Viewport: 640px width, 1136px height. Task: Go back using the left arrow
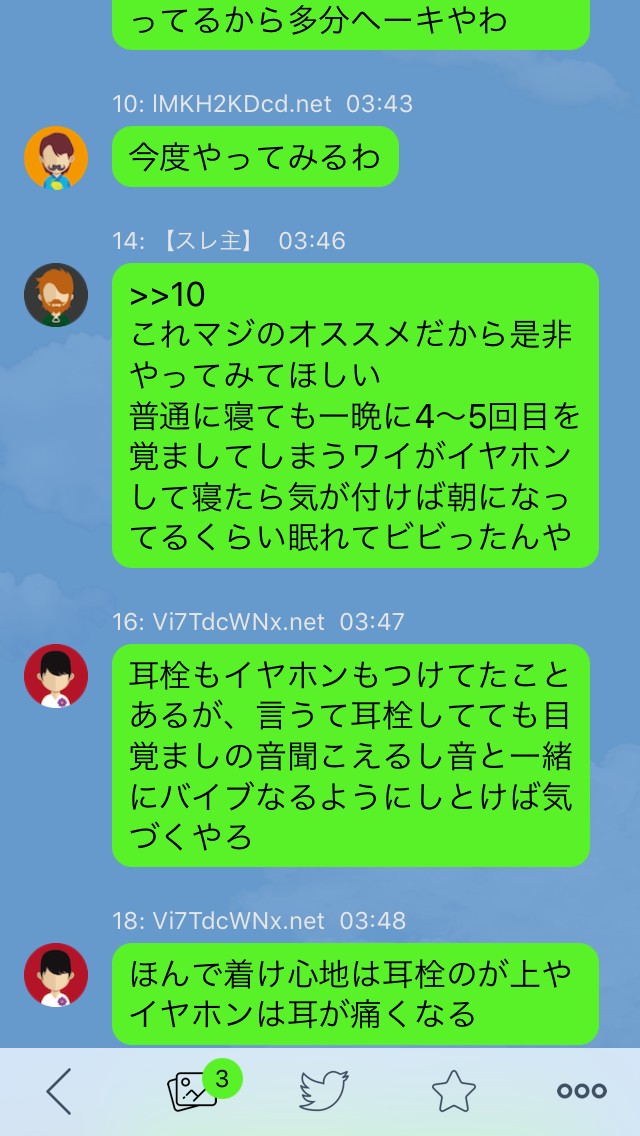[60, 1091]
